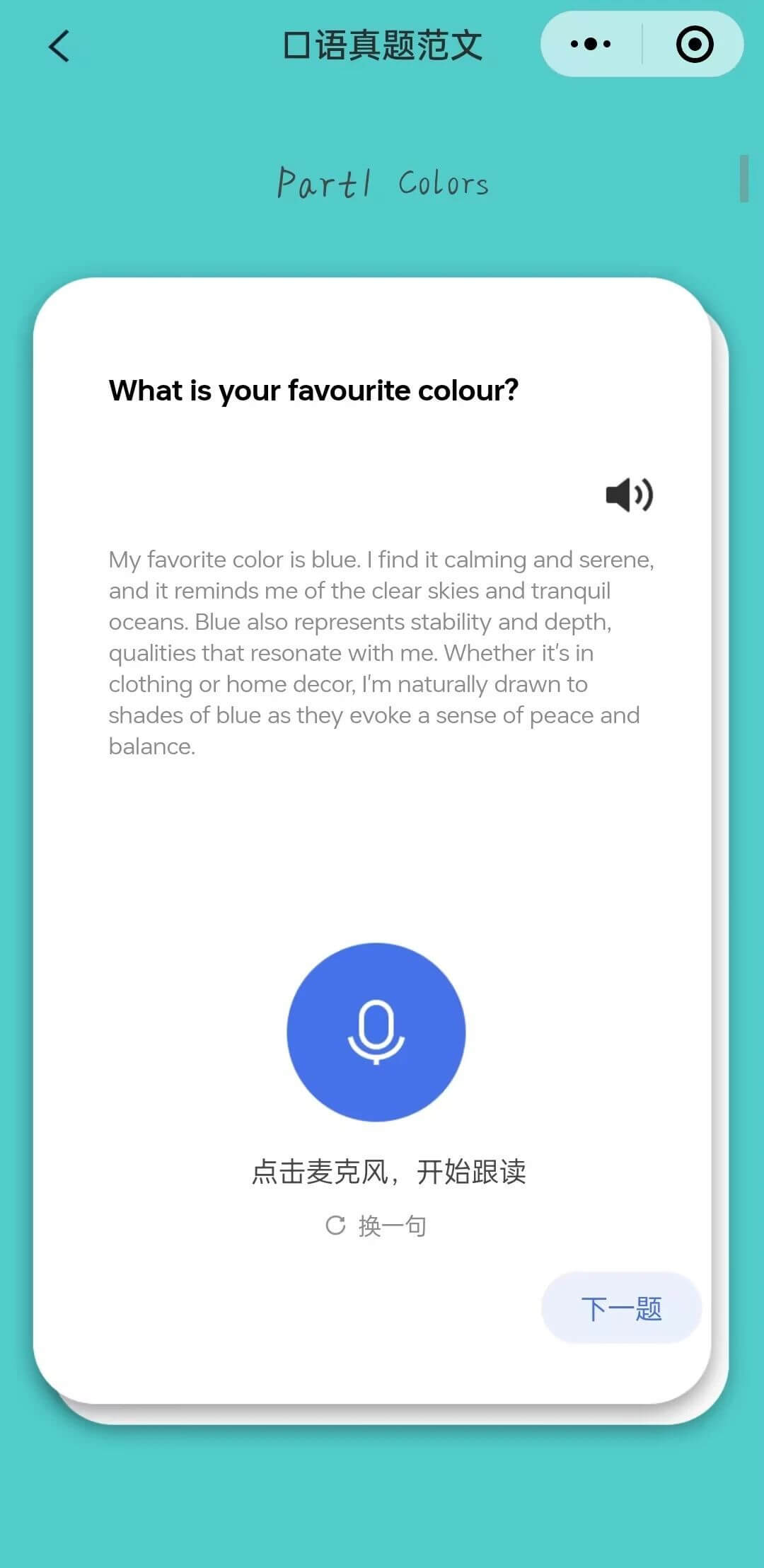
Task: Play the sample answer audio
Action: pos(629,494)
